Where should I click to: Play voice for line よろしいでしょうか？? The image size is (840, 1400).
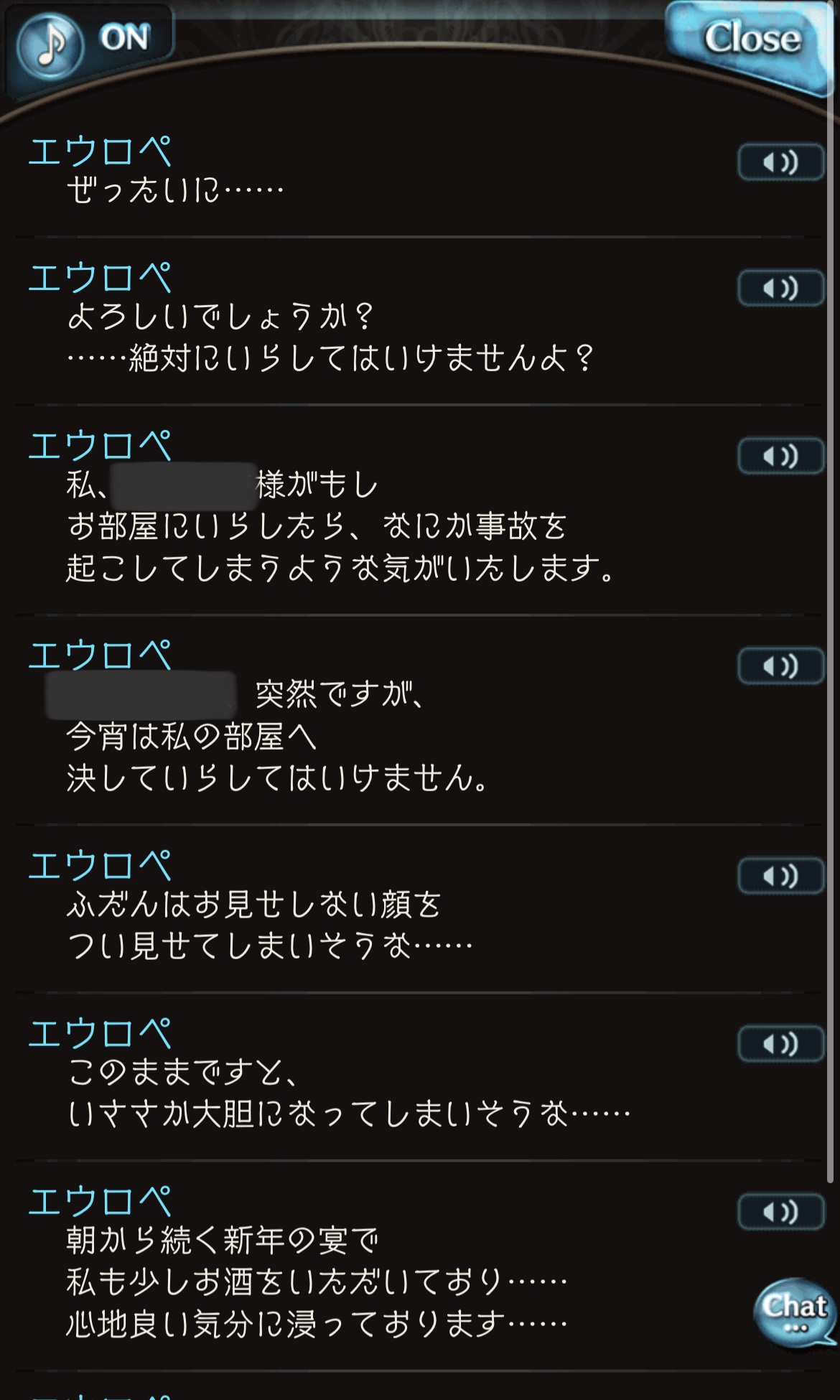tap(780, 289)
